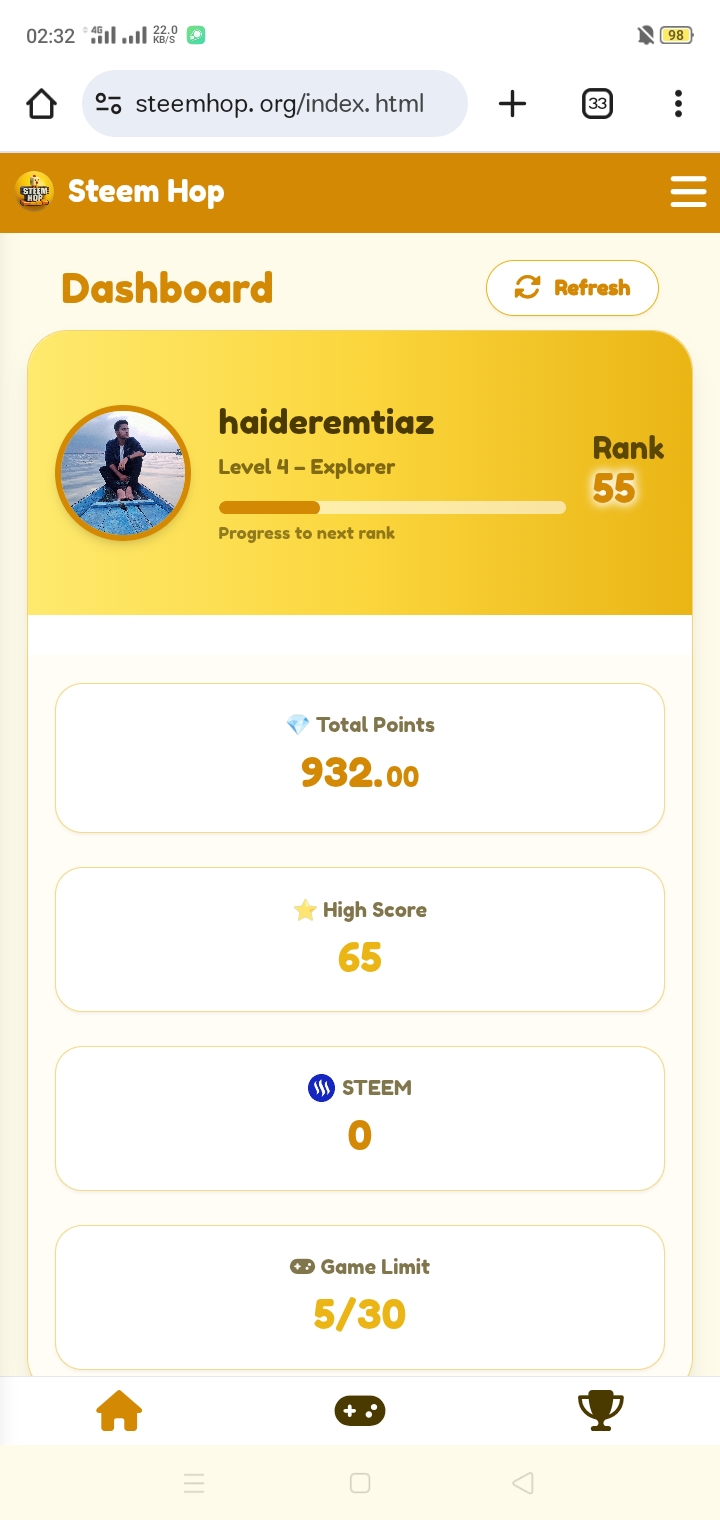720x1520 pixels.
Task: Open the game controller tab
Action: (360, 1411)
